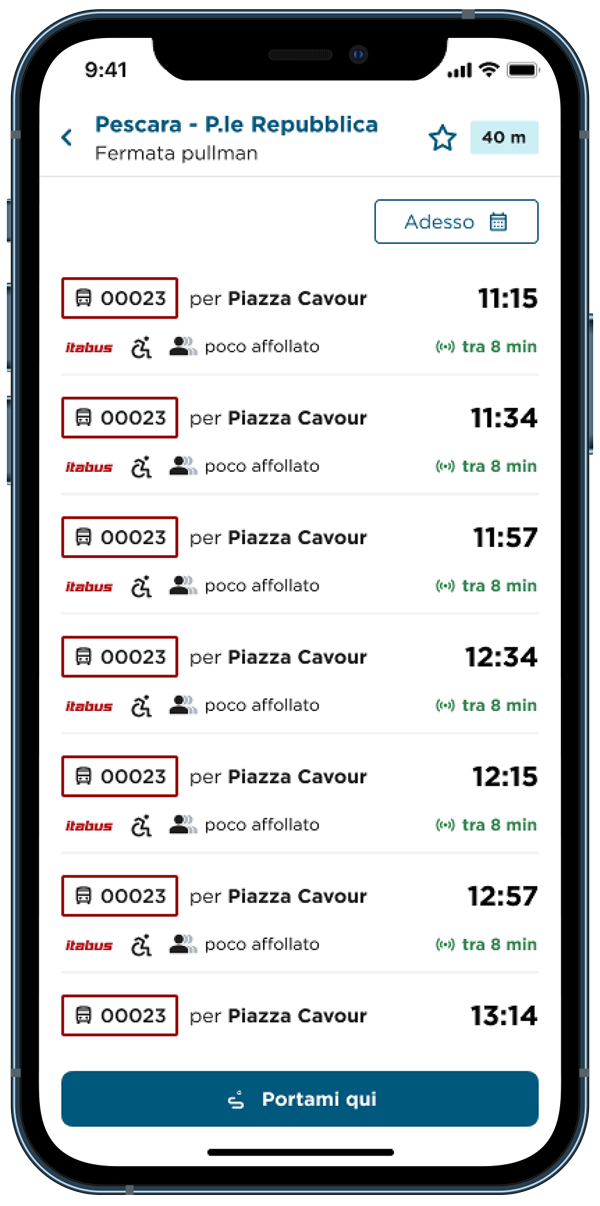Image resolution: width=600 pixels, height=1206 pixels.
Task: Select the 11:57 bus to Piazza Cavour
Action: 300,559
